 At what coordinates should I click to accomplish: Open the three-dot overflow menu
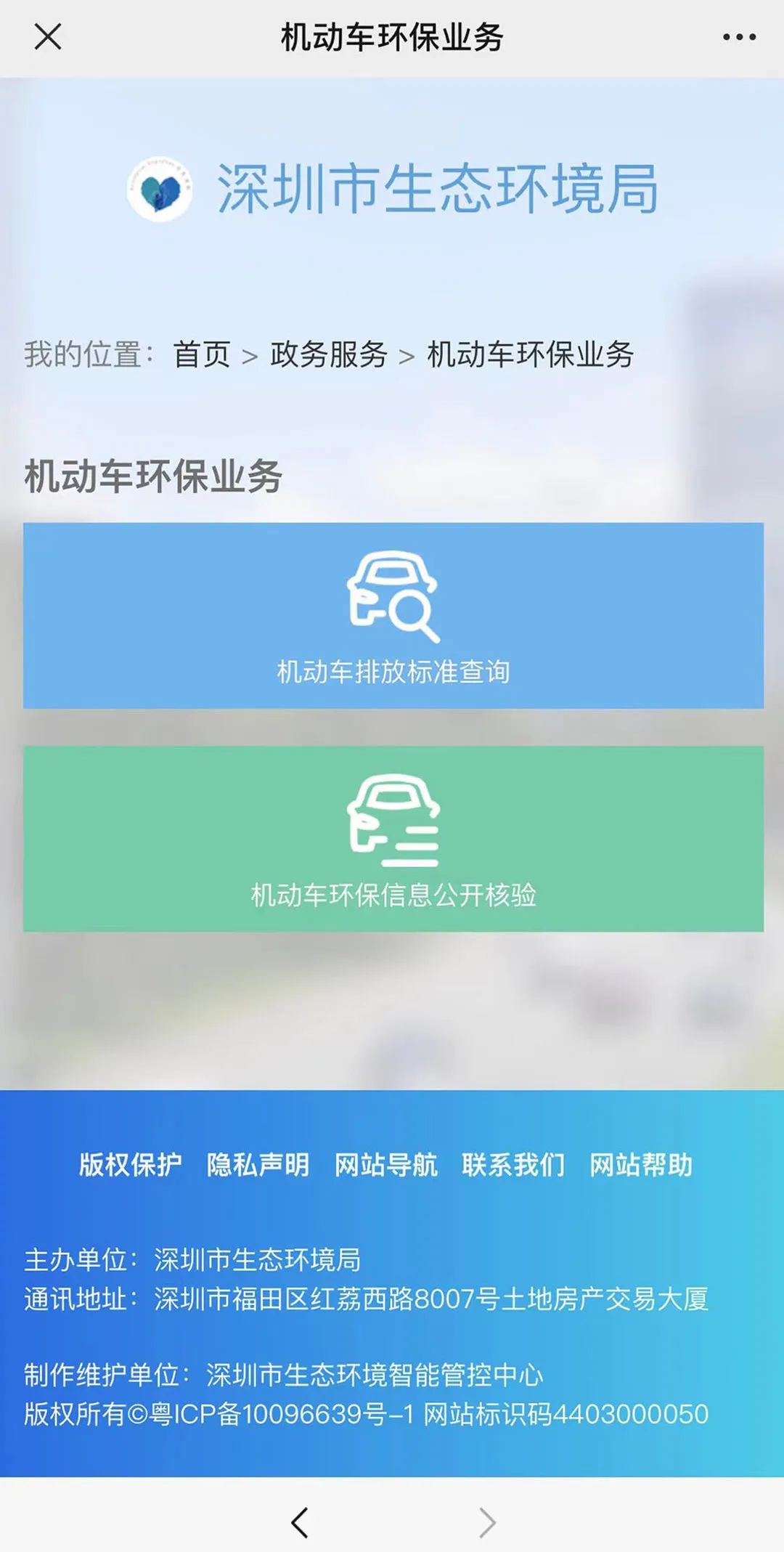click(738, 36)
